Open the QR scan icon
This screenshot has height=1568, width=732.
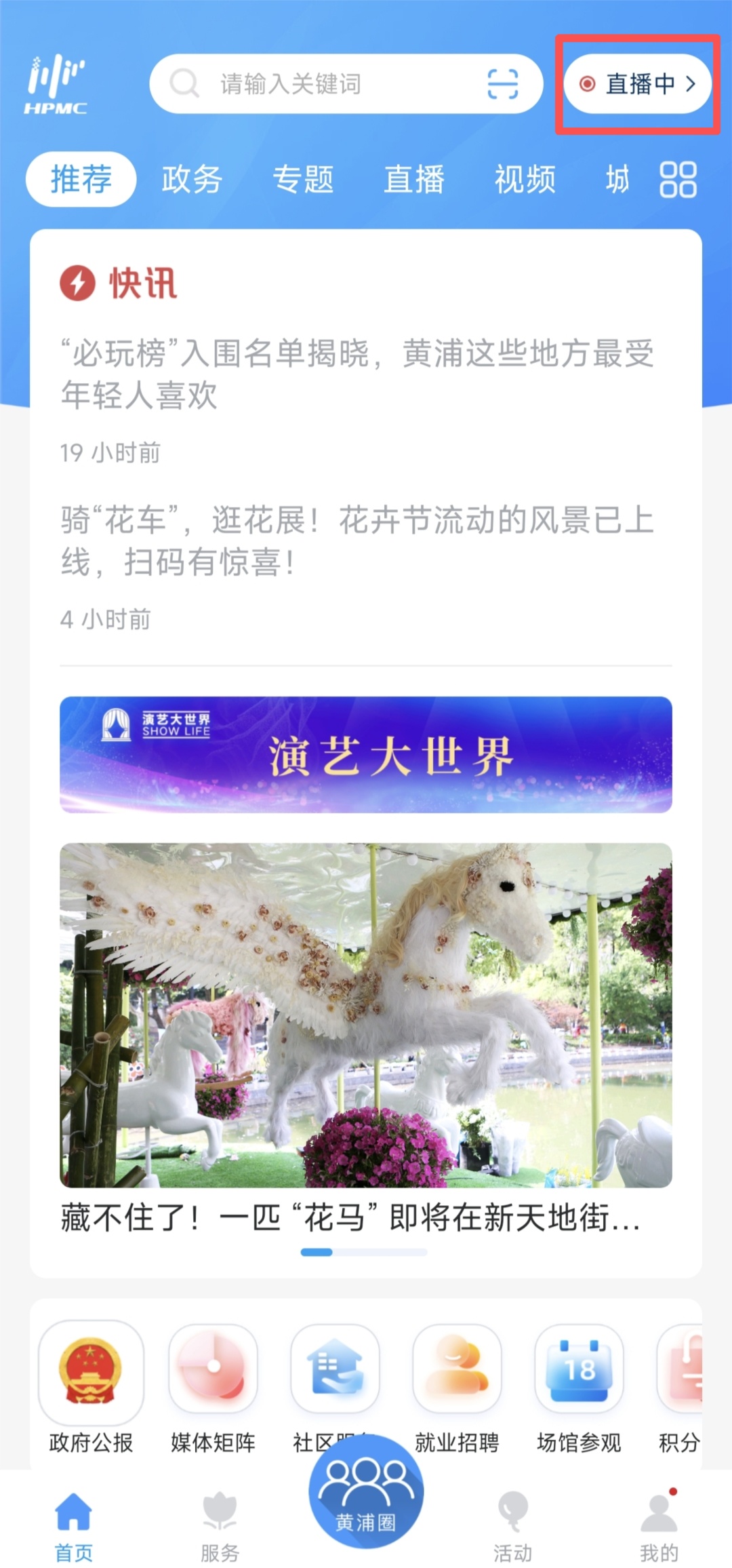click(502, 84)
